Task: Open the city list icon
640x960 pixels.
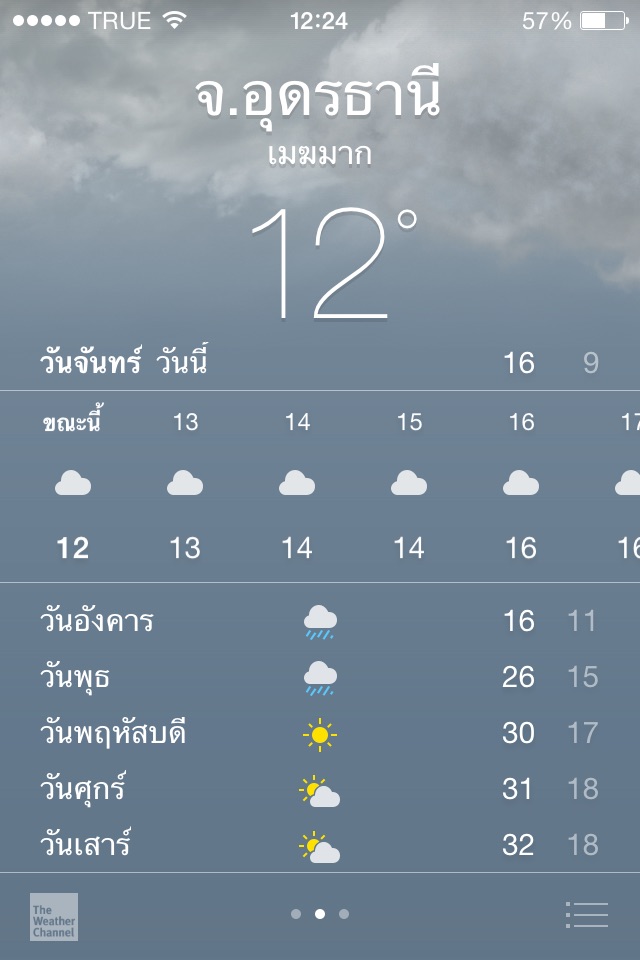Action: tap(587, 915)
